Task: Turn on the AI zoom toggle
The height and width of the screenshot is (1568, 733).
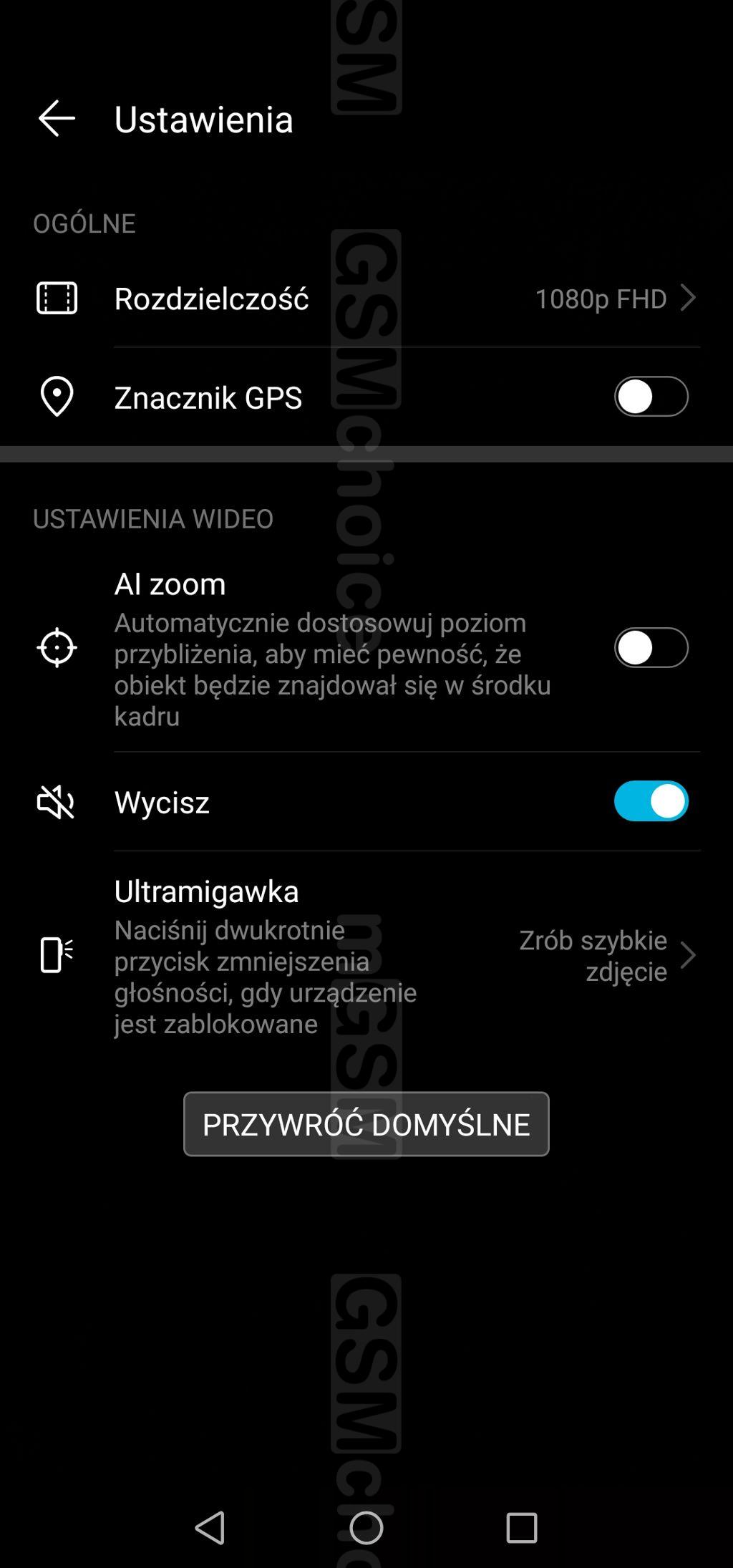Action: pyautogui.click(x=651, y=648)
